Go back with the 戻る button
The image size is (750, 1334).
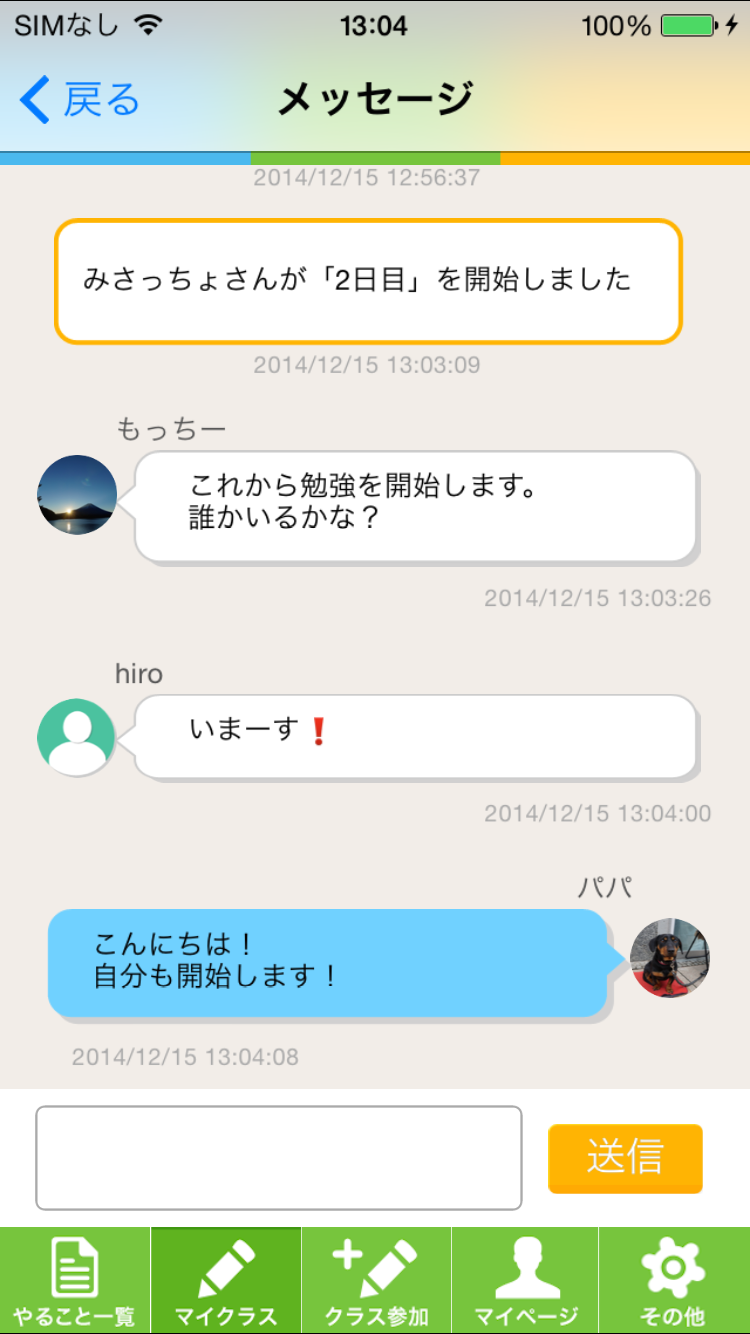pyautogui.click(x=80, y=101)
